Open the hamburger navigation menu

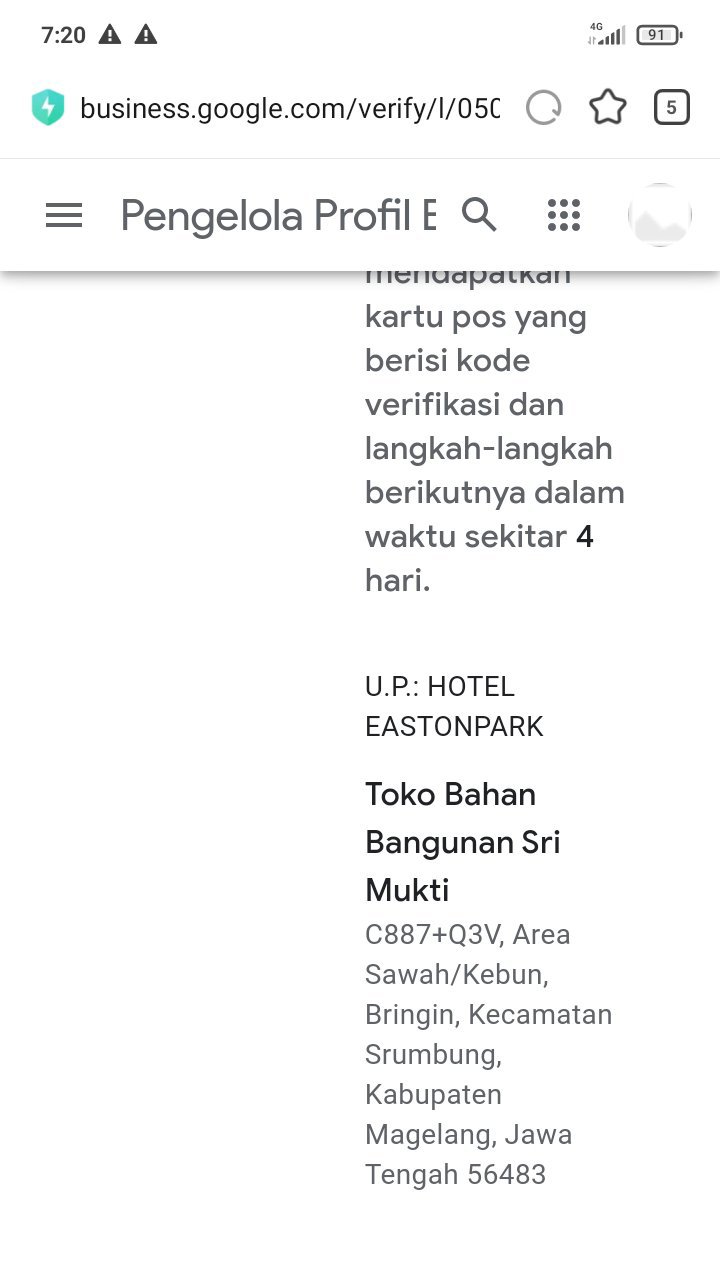pyautogui.click(x=64, y=215)
